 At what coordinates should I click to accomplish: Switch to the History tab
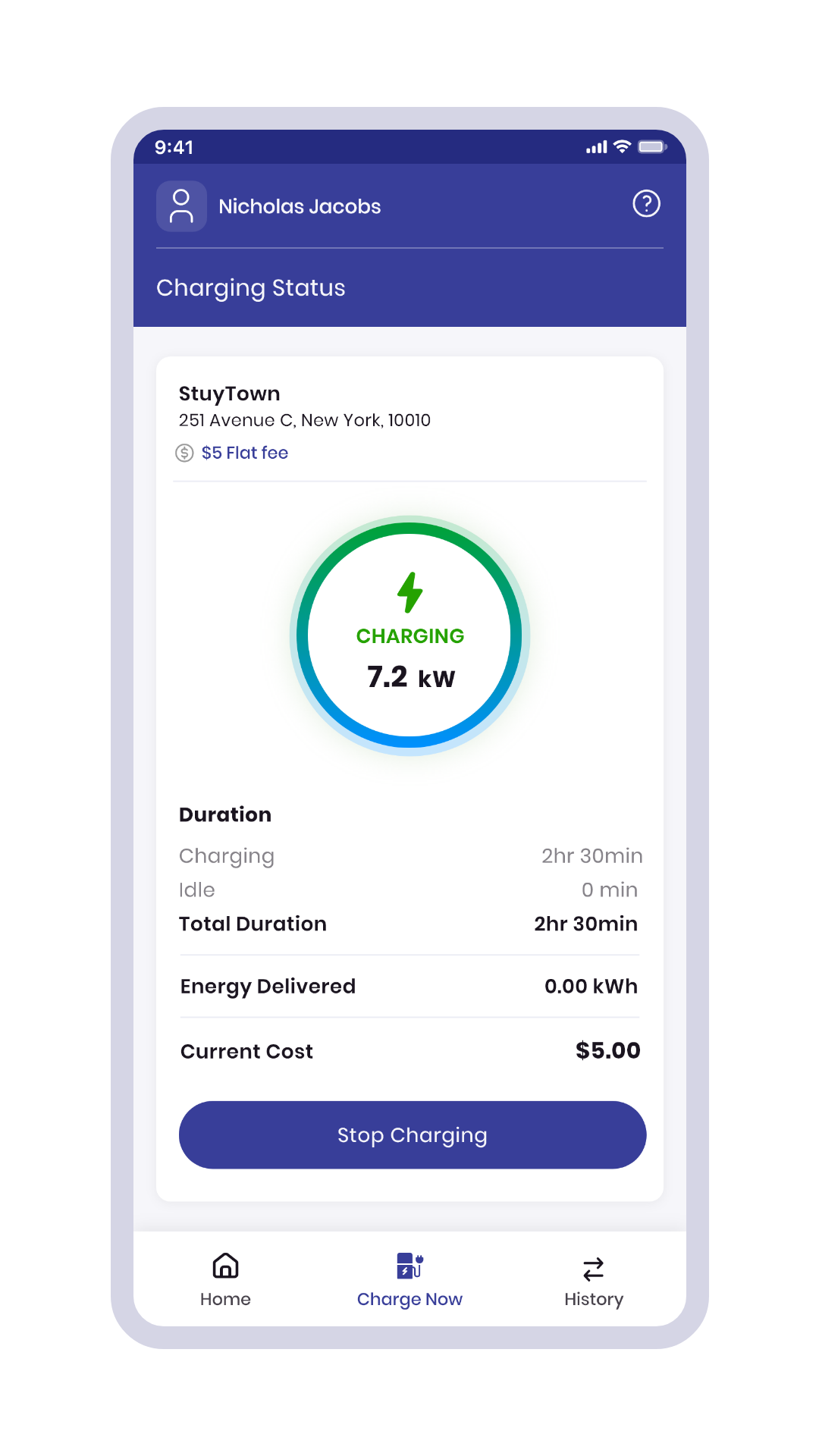point(594,1280)
